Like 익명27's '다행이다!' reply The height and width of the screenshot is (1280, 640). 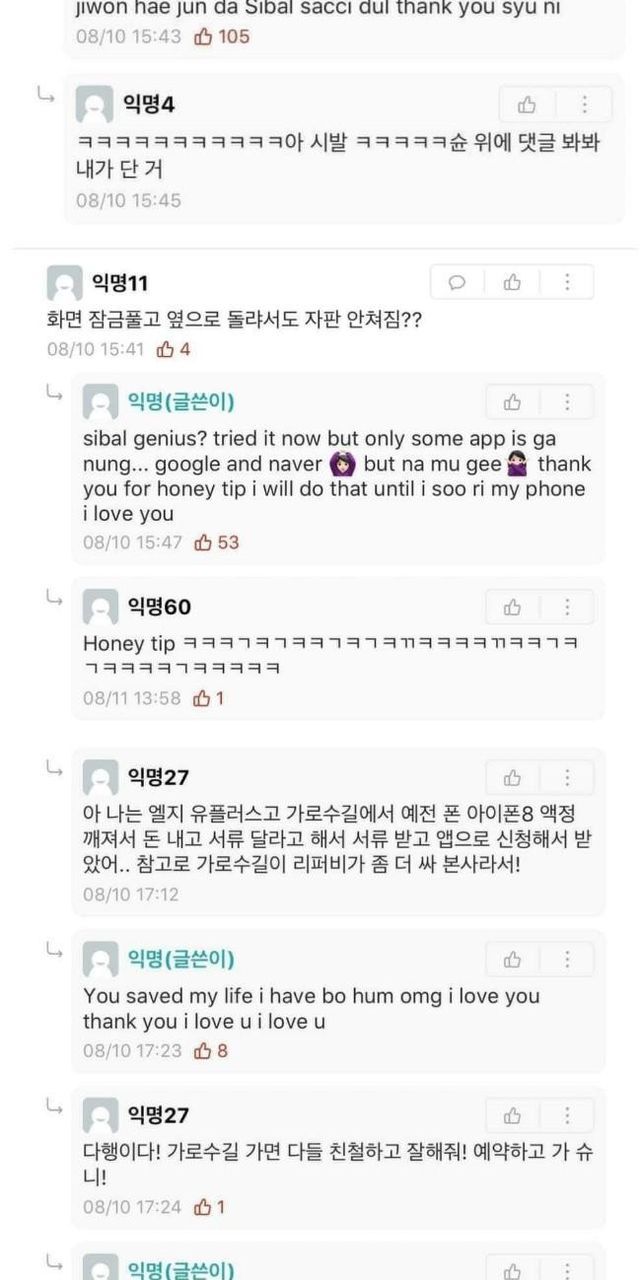point(513,1115)
